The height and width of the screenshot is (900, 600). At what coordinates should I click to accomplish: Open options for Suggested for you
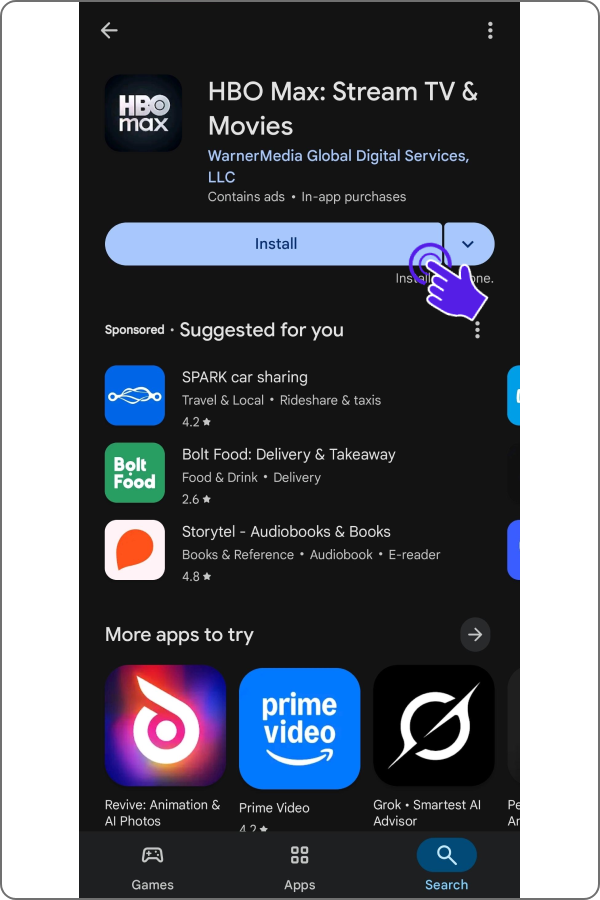478,331
